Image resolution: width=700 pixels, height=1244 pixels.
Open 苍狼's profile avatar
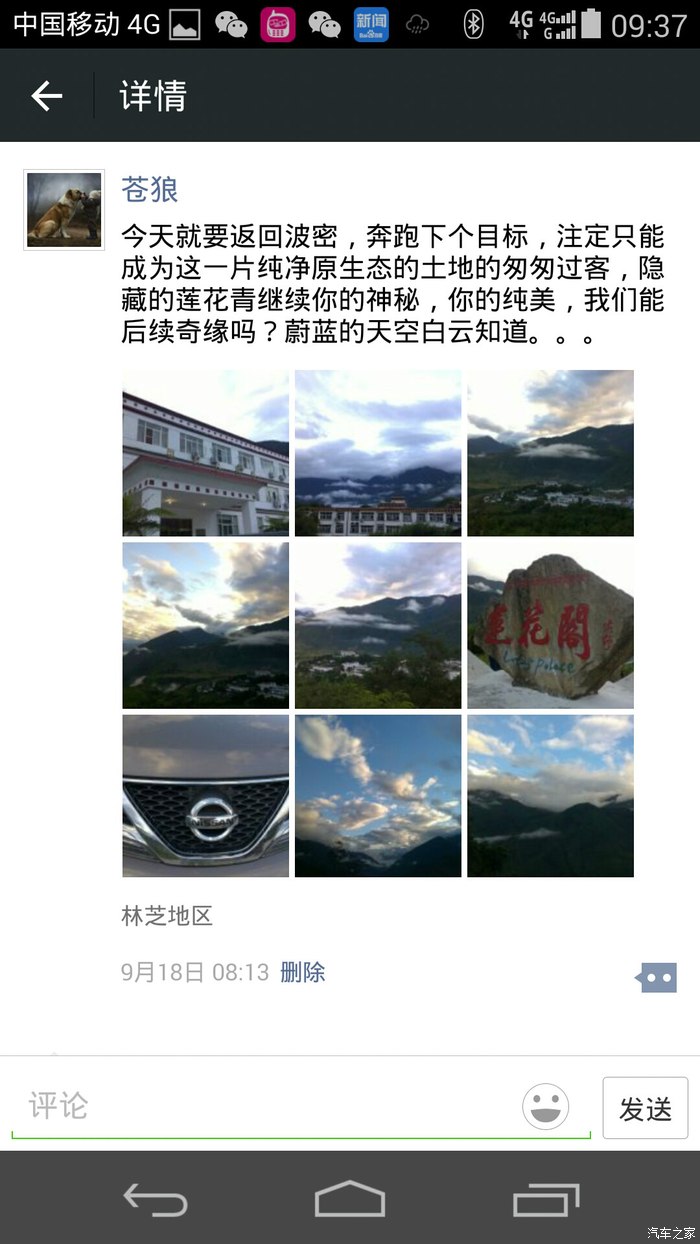[64, 210]
